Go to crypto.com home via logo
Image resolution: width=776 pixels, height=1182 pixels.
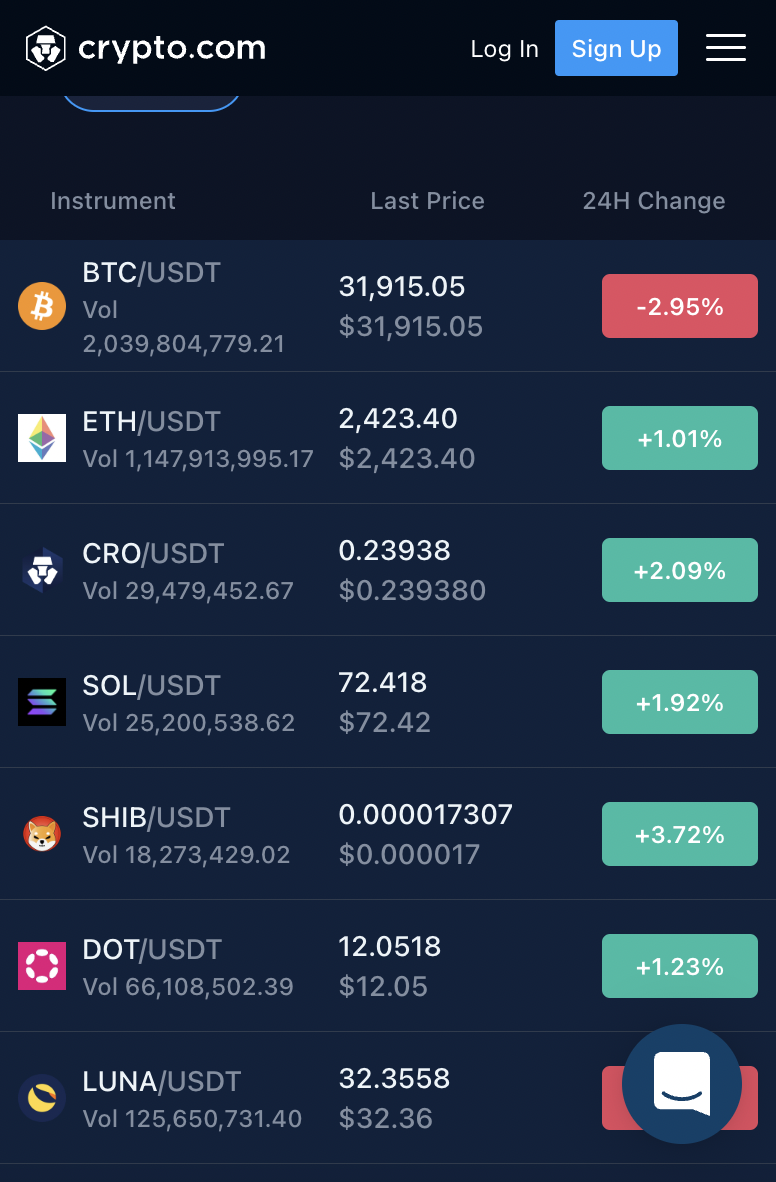pyautogui.click(x=146, y=48)
